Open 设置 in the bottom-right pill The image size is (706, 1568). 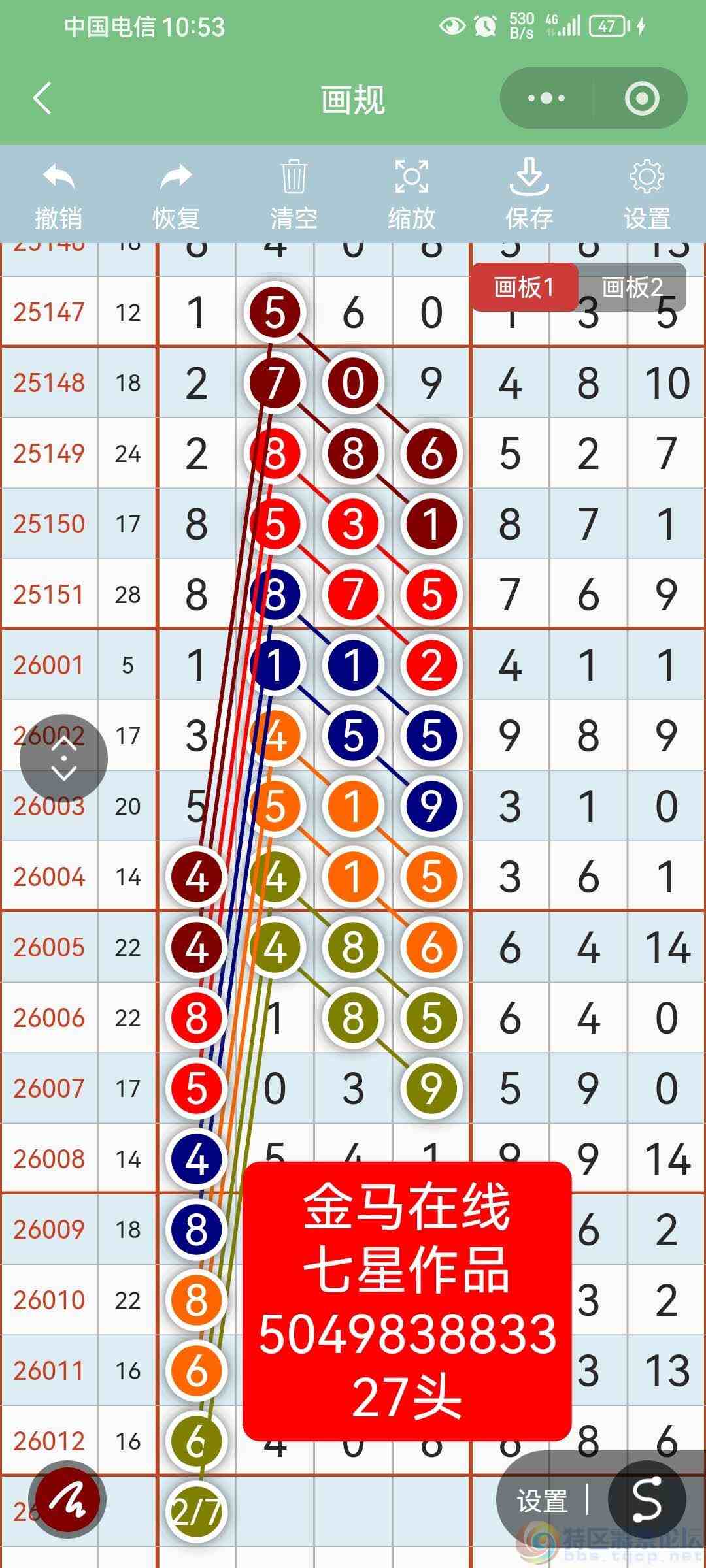coord(541,1501)
